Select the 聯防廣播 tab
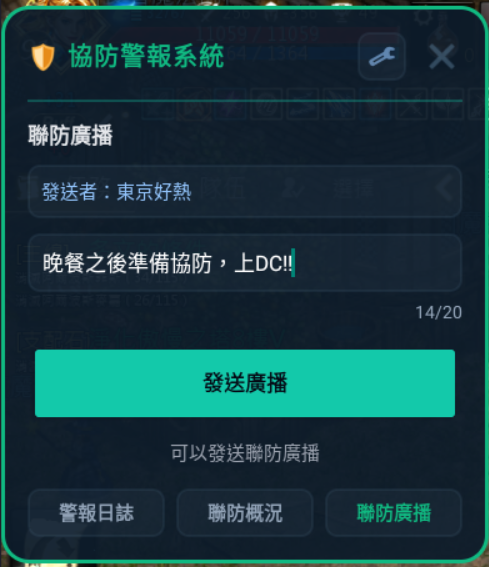 click(394, 513)
